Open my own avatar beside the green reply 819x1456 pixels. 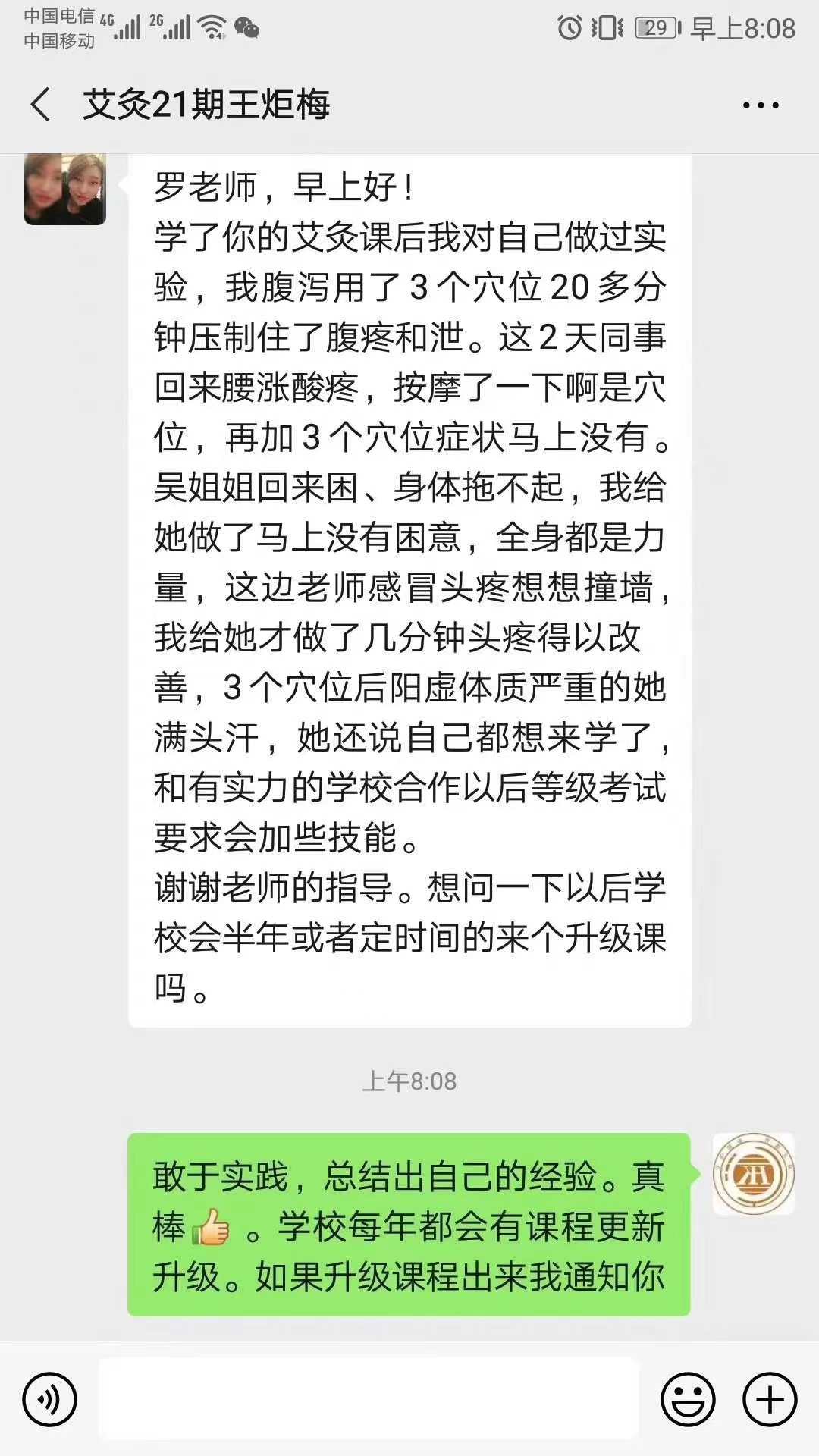click(753, 1174)
